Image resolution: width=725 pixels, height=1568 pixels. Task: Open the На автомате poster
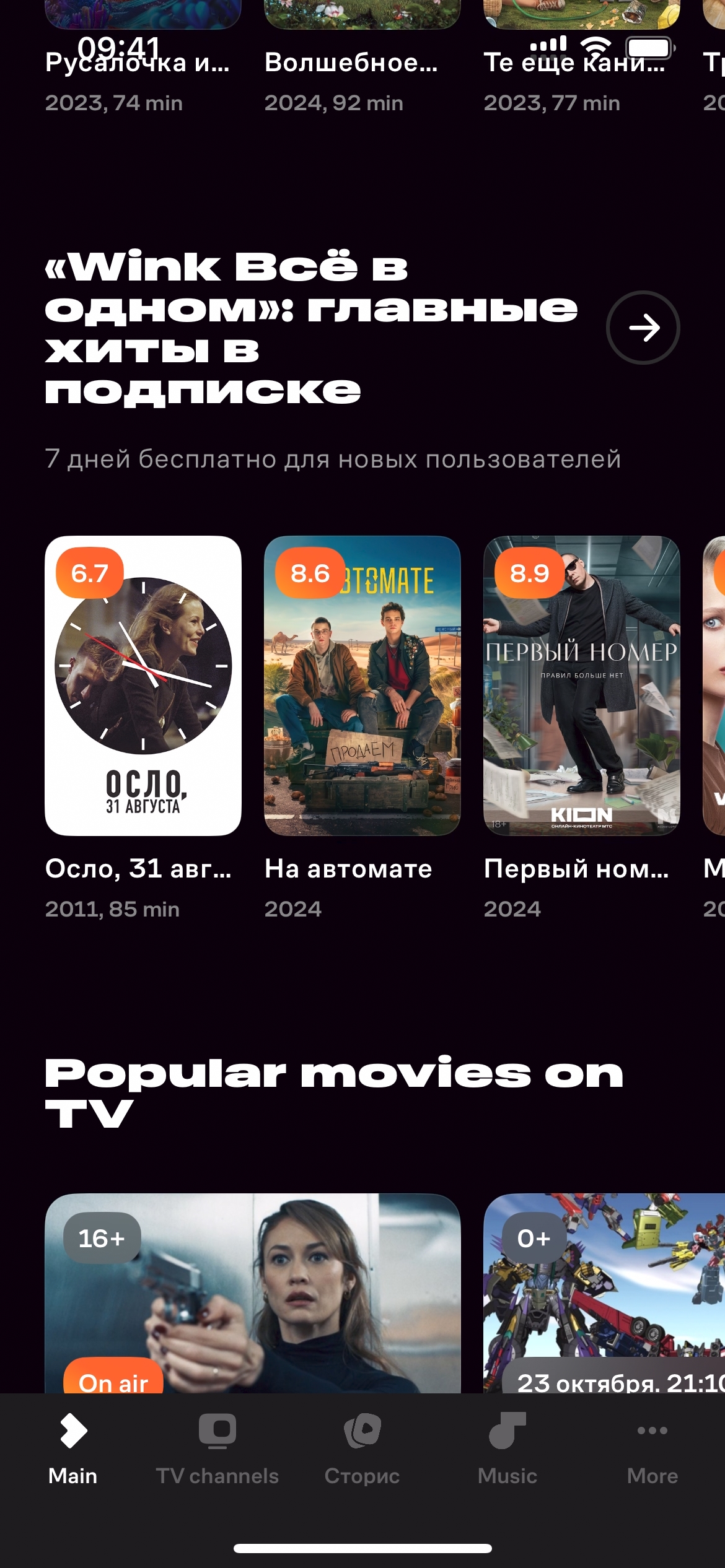coord(362,686)
